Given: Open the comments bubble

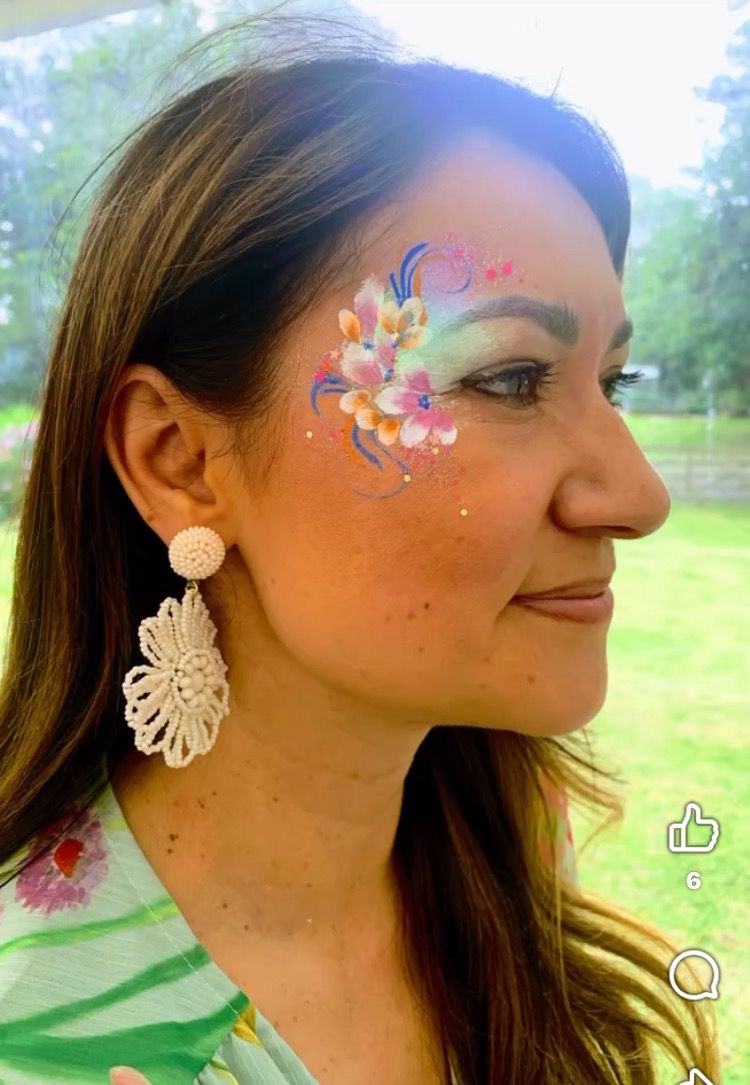Looking at the screenshot, I should coord(694,974).
